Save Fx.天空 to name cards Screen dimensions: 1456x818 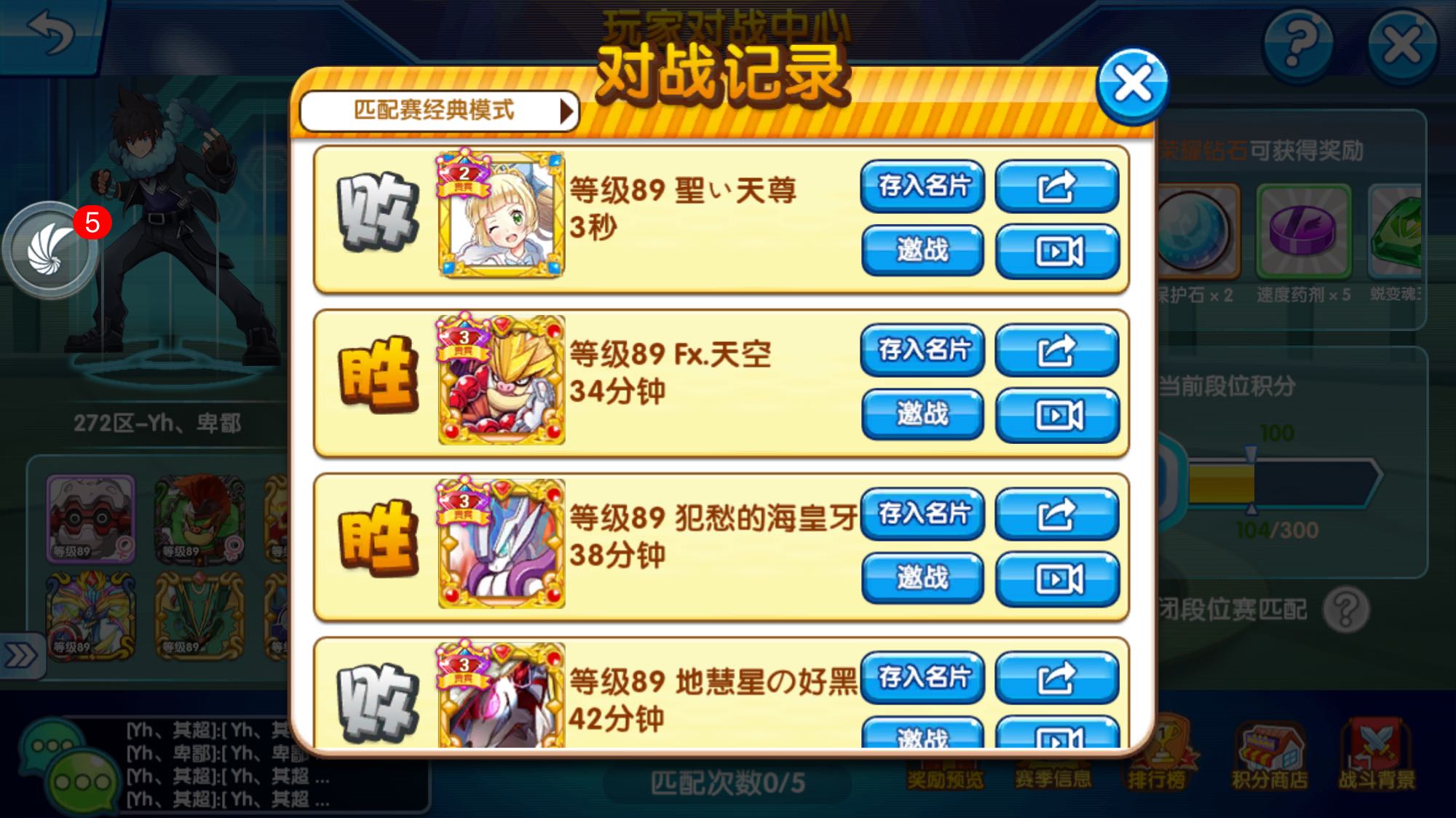click(x=922, y=350)
